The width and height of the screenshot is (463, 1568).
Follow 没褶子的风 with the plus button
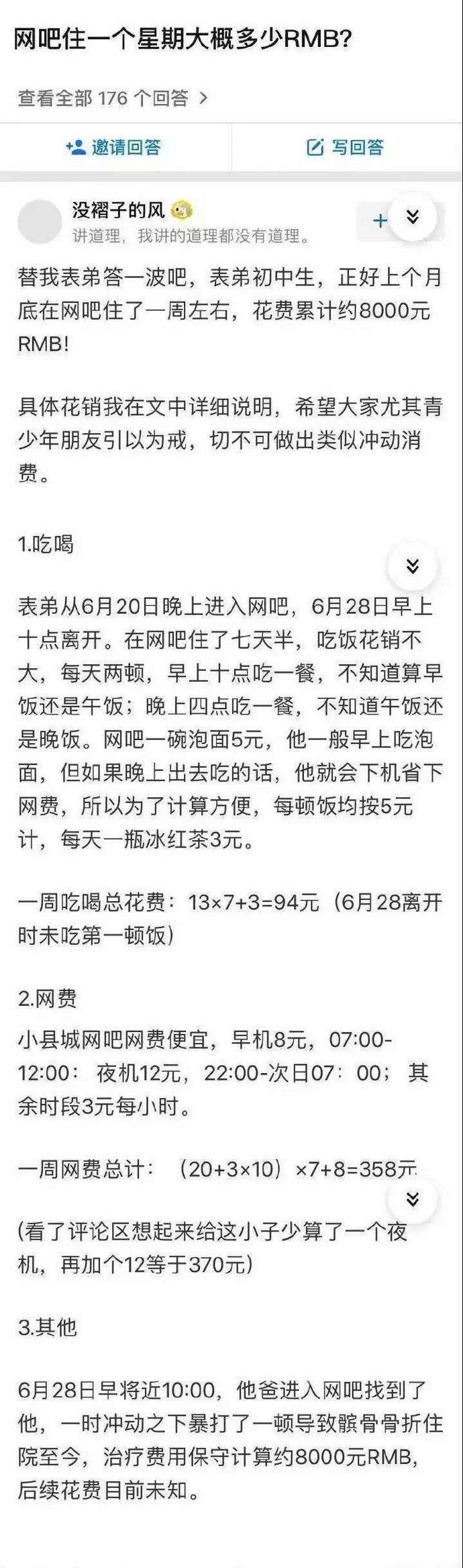click(x=380, y=221)
